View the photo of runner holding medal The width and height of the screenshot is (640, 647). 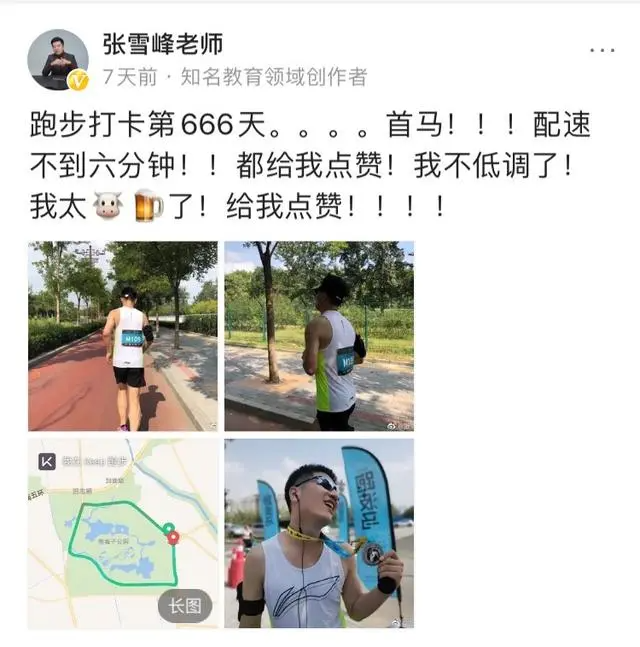318,532
